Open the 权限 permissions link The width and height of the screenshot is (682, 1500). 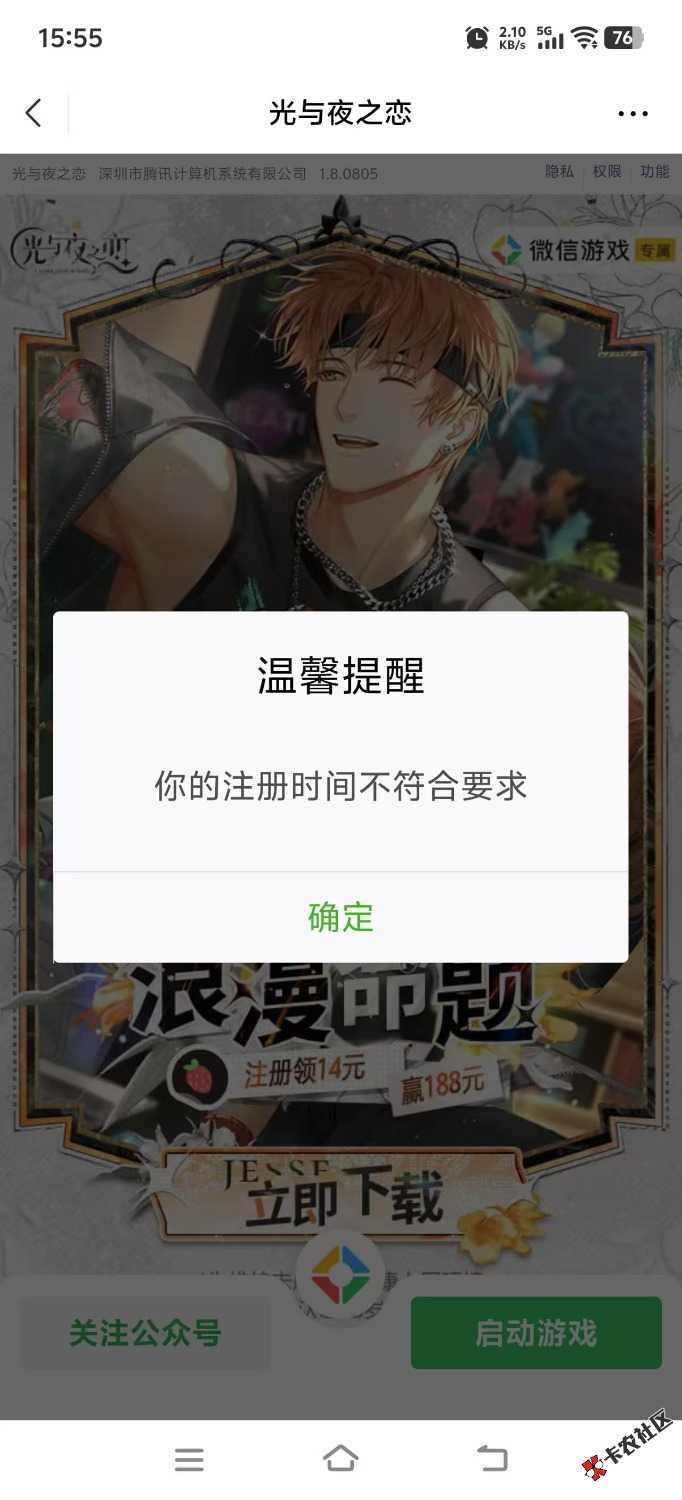[x=607, y=172]
